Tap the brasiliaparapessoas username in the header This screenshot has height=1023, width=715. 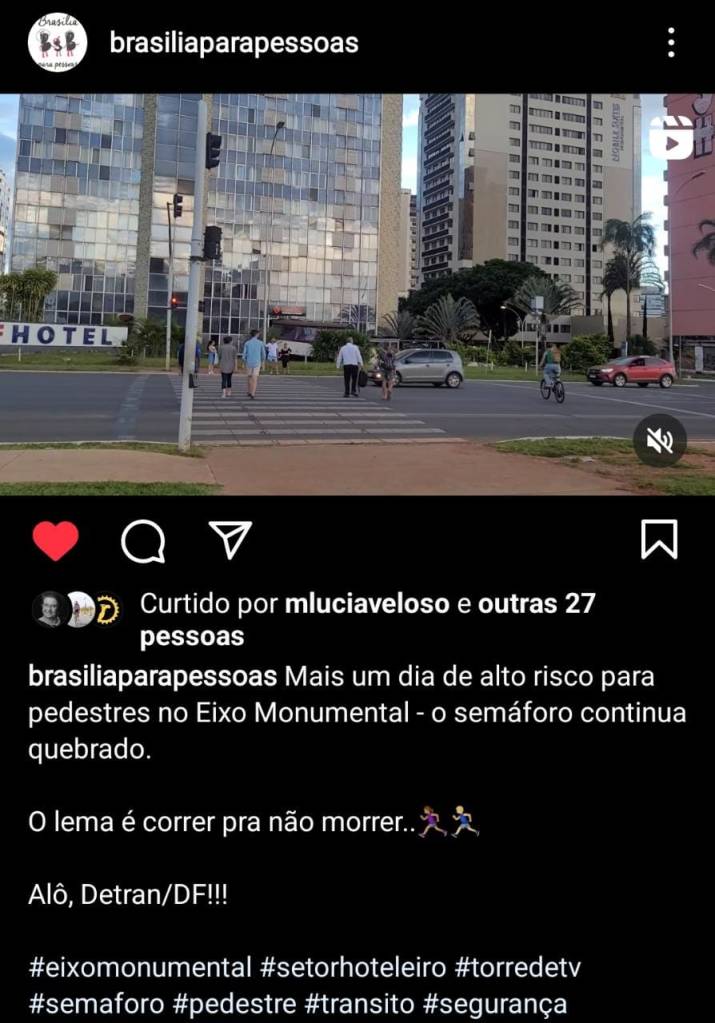234,43
